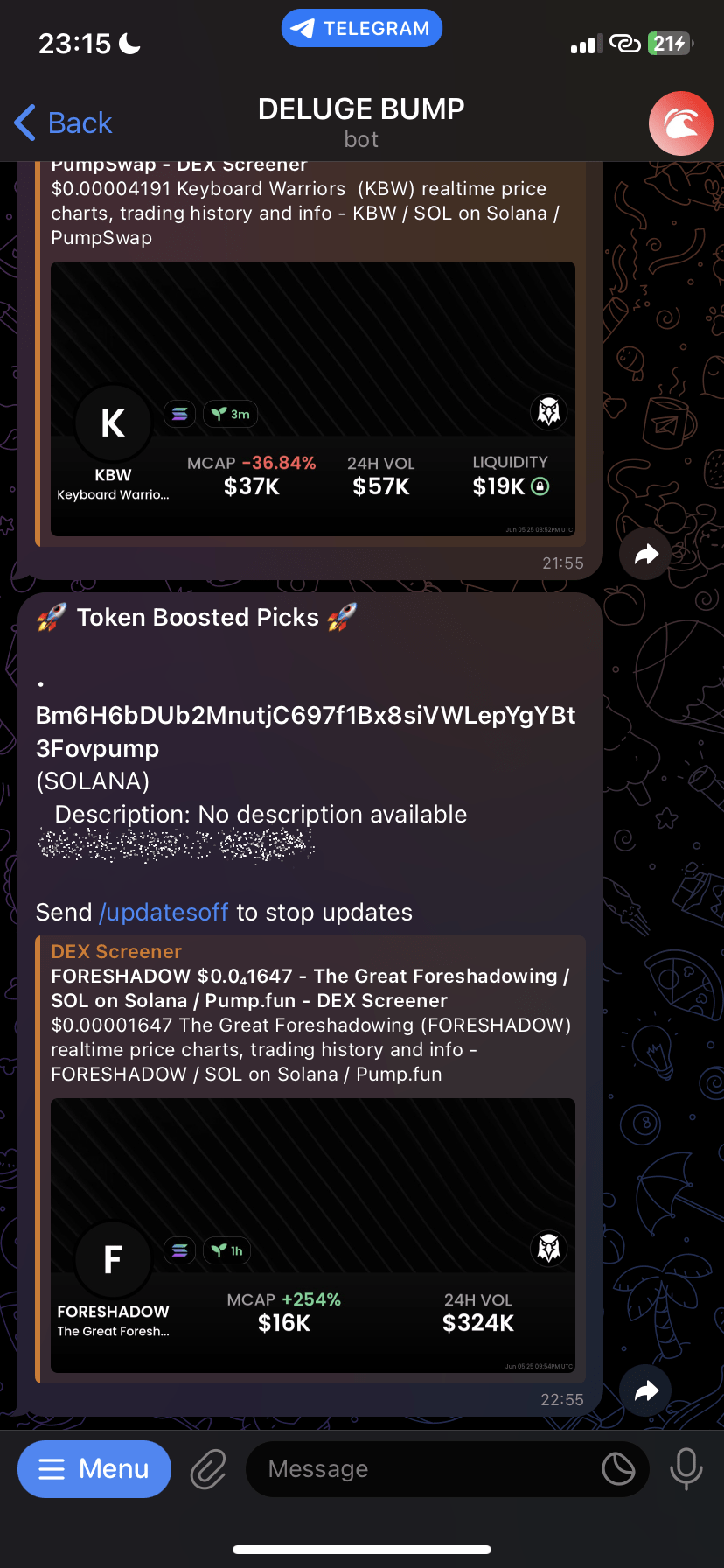This screenshot has width=724, height=1568.
Task: Forward the 21:55 KBW message
Action: (x=645, y=554)
